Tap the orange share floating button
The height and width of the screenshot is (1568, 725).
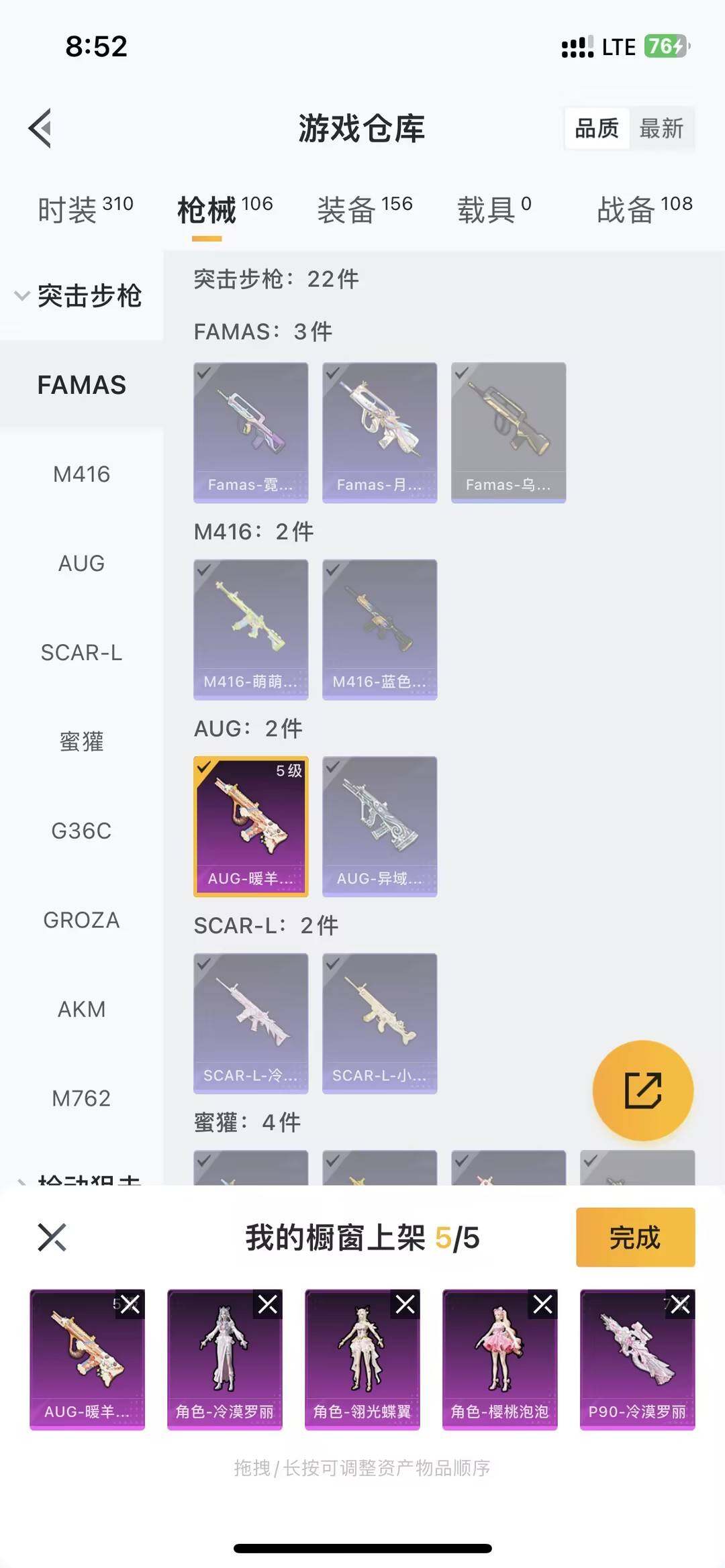642,1090
